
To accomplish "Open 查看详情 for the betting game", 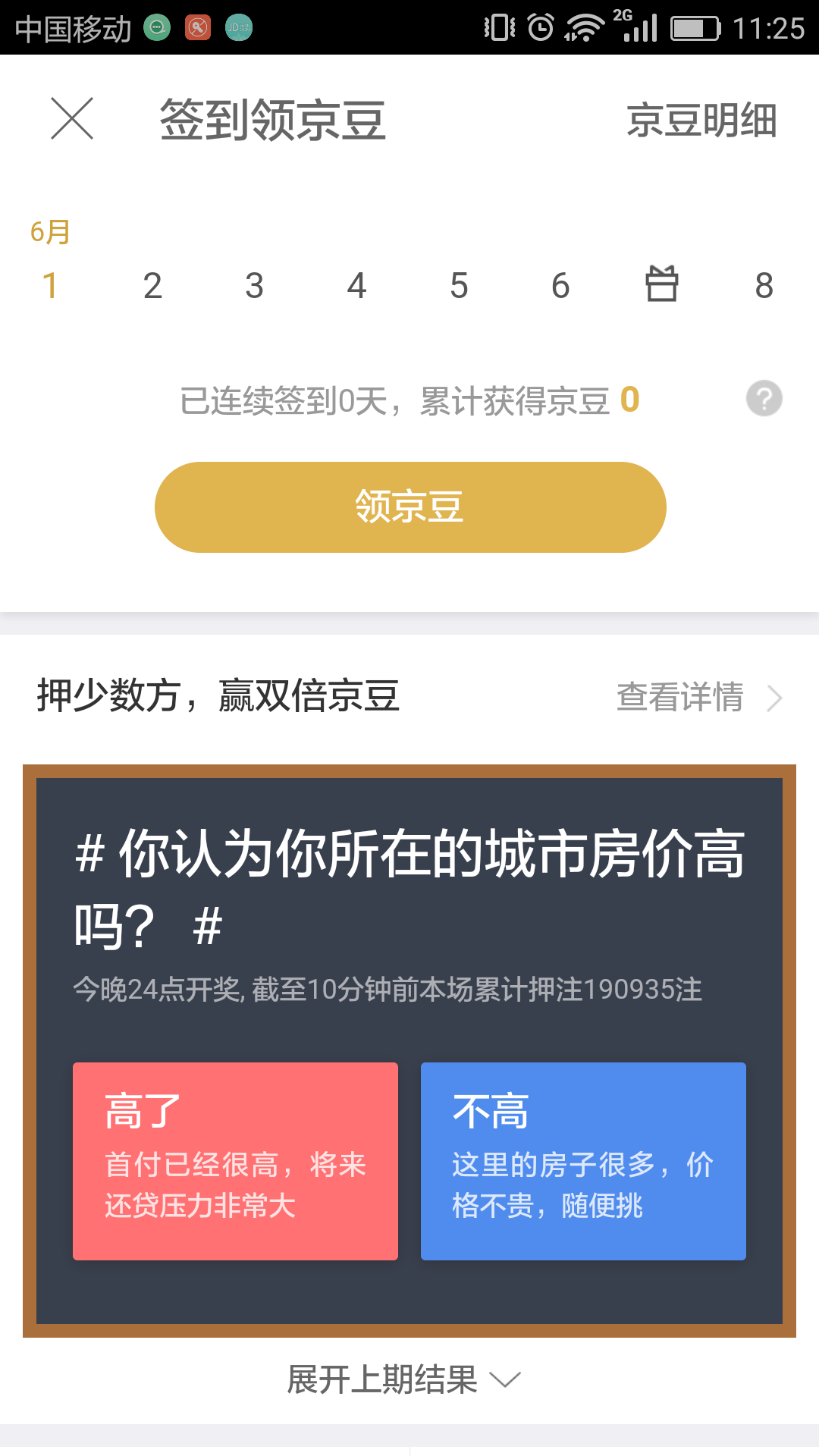I will point(698,697).
